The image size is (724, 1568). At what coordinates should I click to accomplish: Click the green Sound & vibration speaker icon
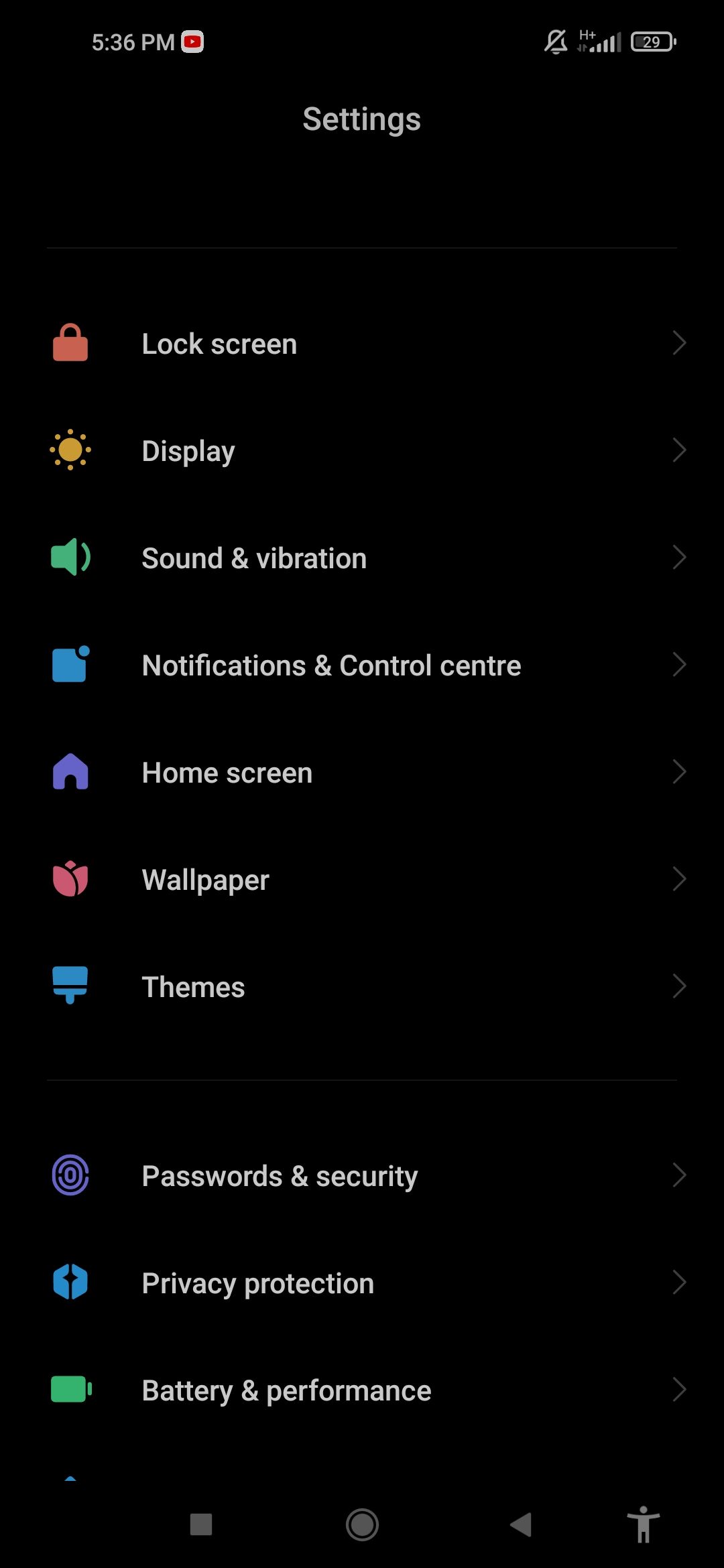69,557
